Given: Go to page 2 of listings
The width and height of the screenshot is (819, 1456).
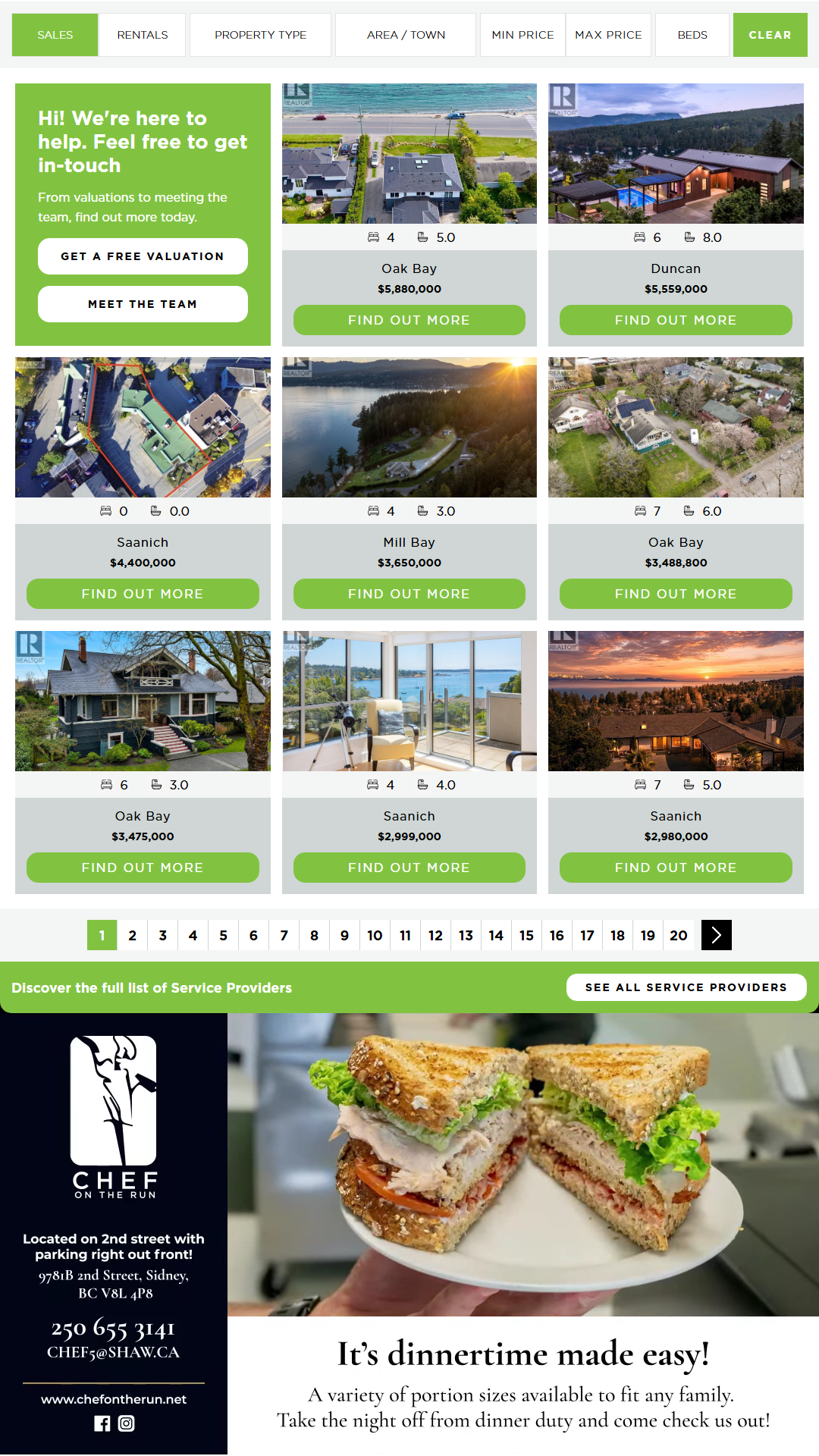Looking at the screenshot, I should (132, 935).
